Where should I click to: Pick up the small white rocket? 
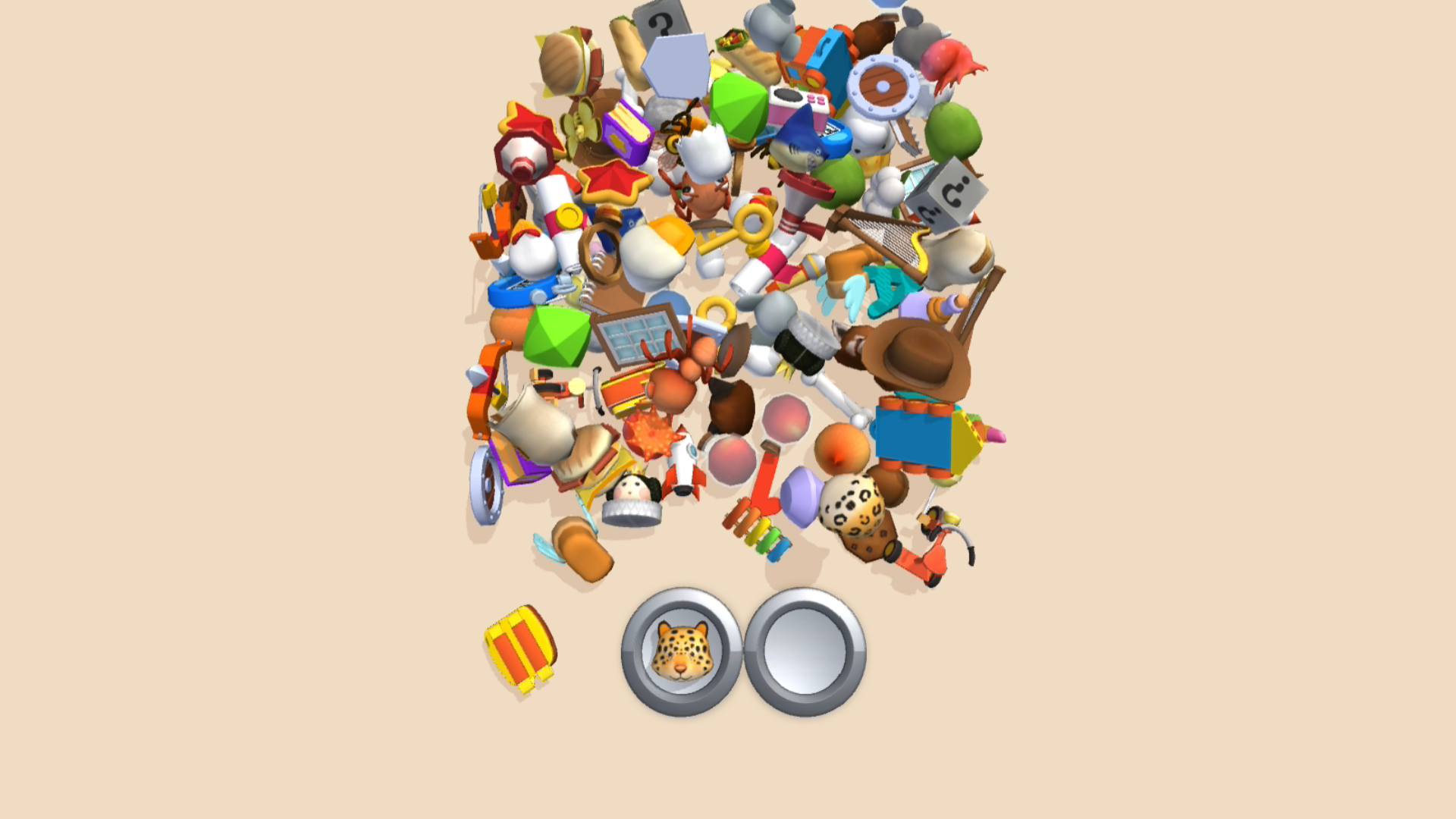[682, 464]
